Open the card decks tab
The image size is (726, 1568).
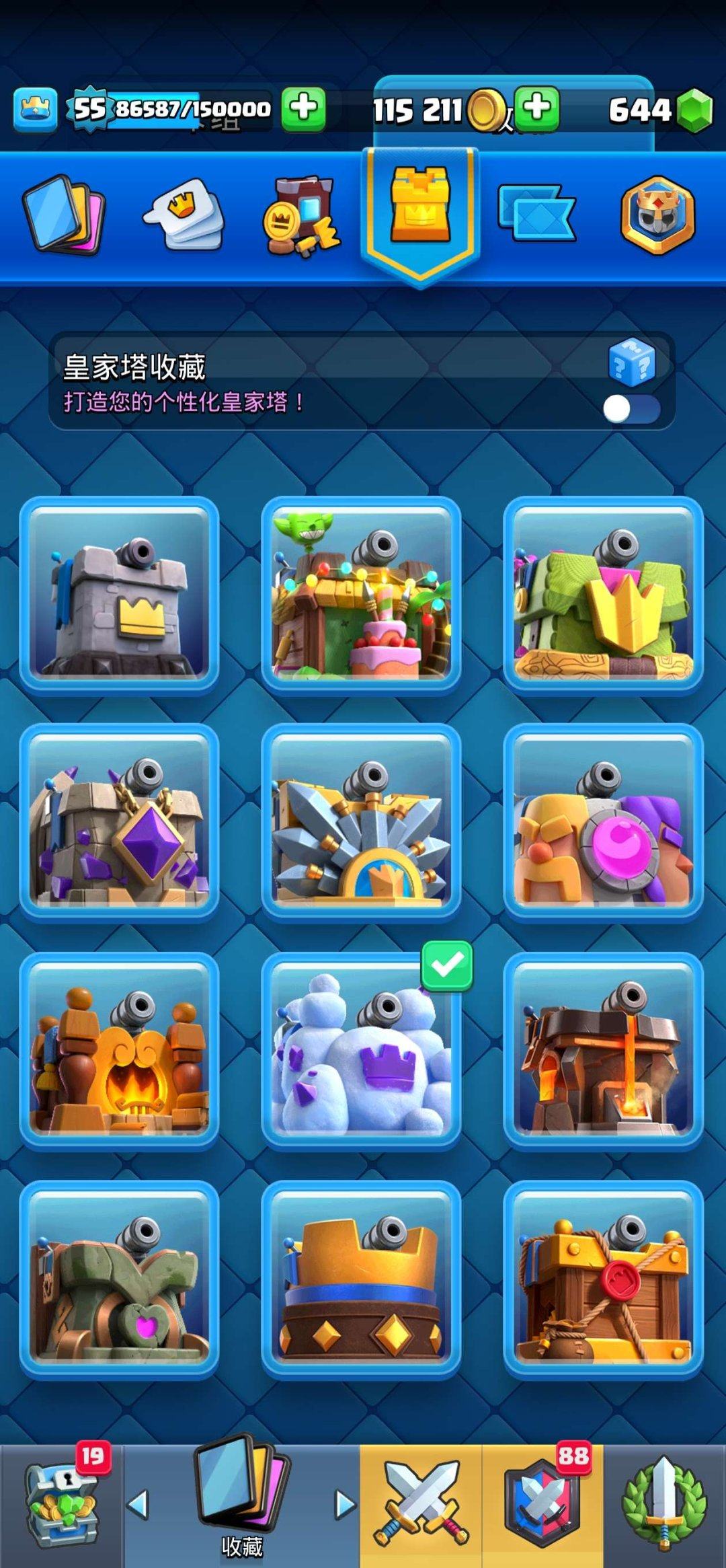pyautogui.click(x=64, y=215)
